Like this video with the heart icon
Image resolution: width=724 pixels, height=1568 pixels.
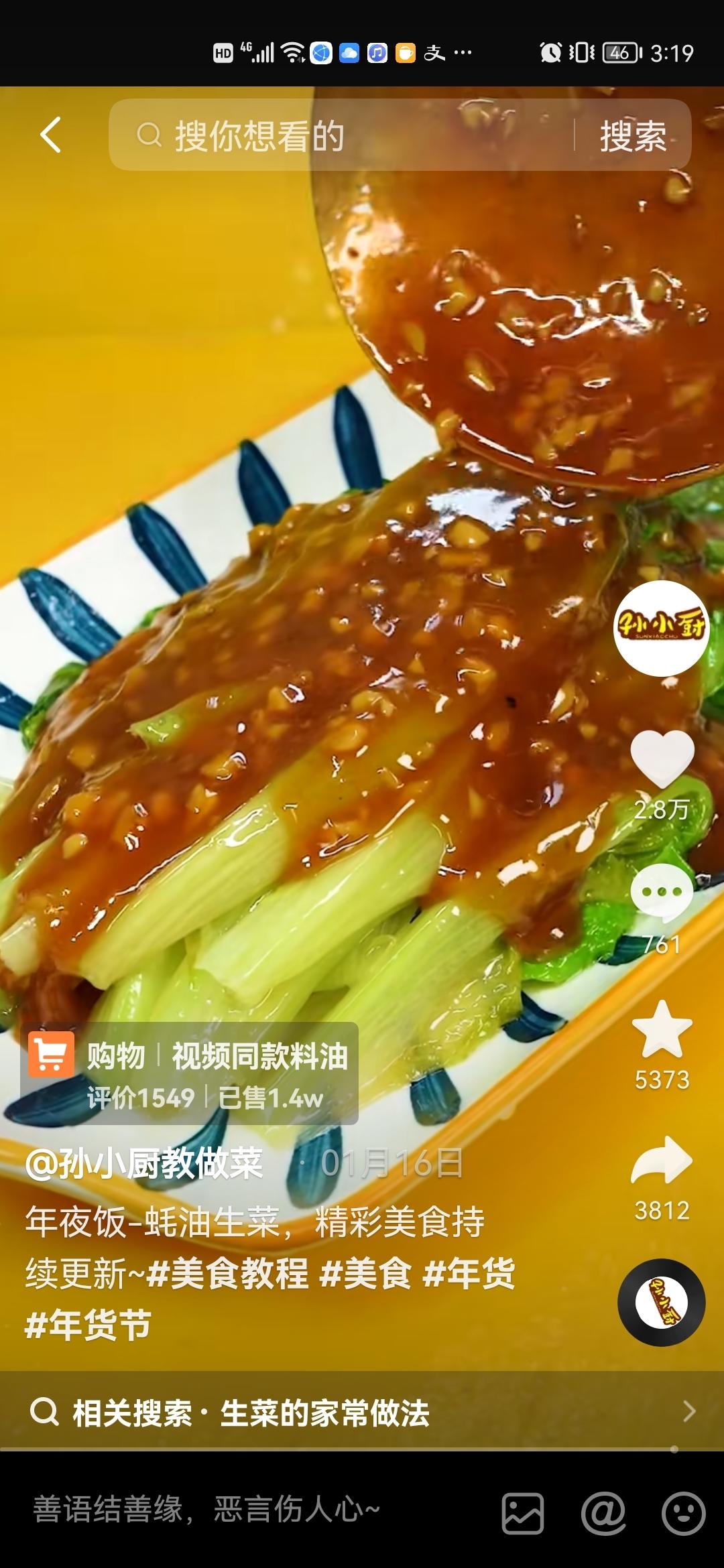662,759
